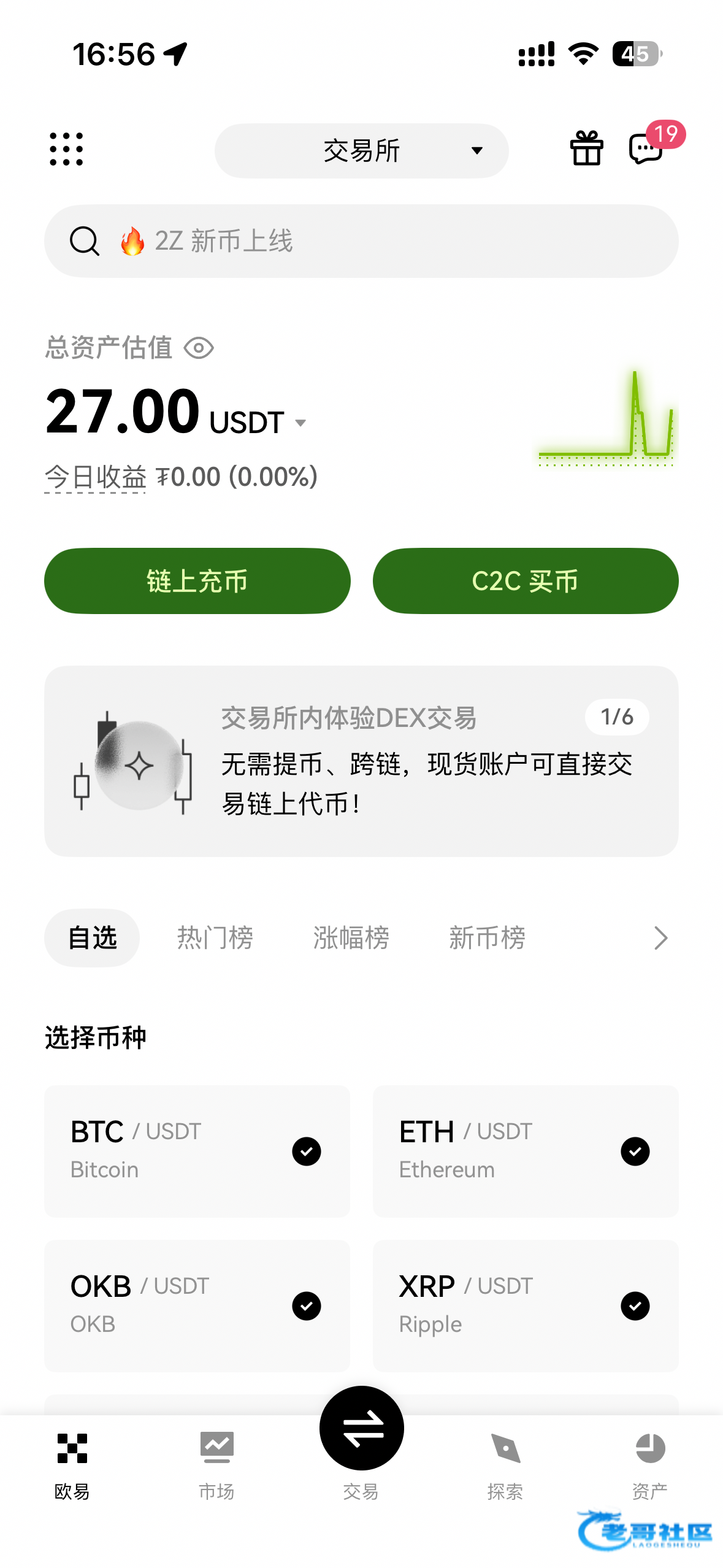Screen dimensions: 723x1568
Task: Switch to the 新币榜 tab
Action: 487,938
